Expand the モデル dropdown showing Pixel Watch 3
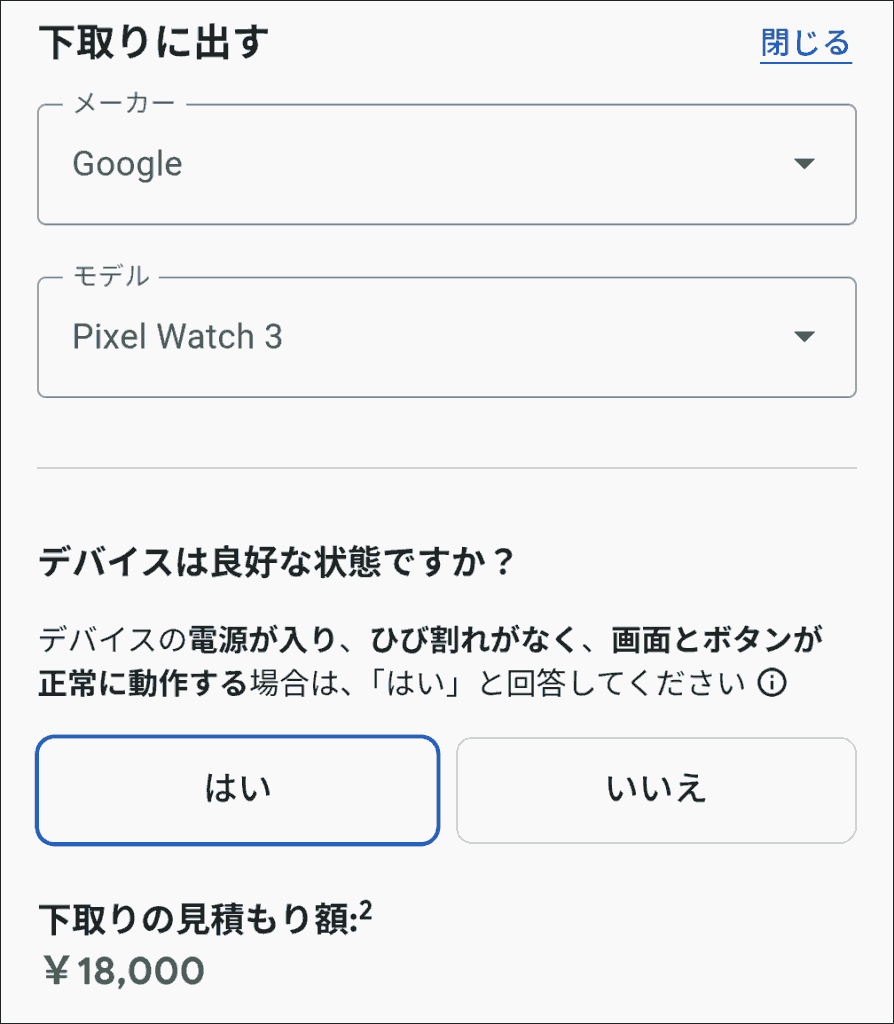The image size is (894, 1024). 446,337
